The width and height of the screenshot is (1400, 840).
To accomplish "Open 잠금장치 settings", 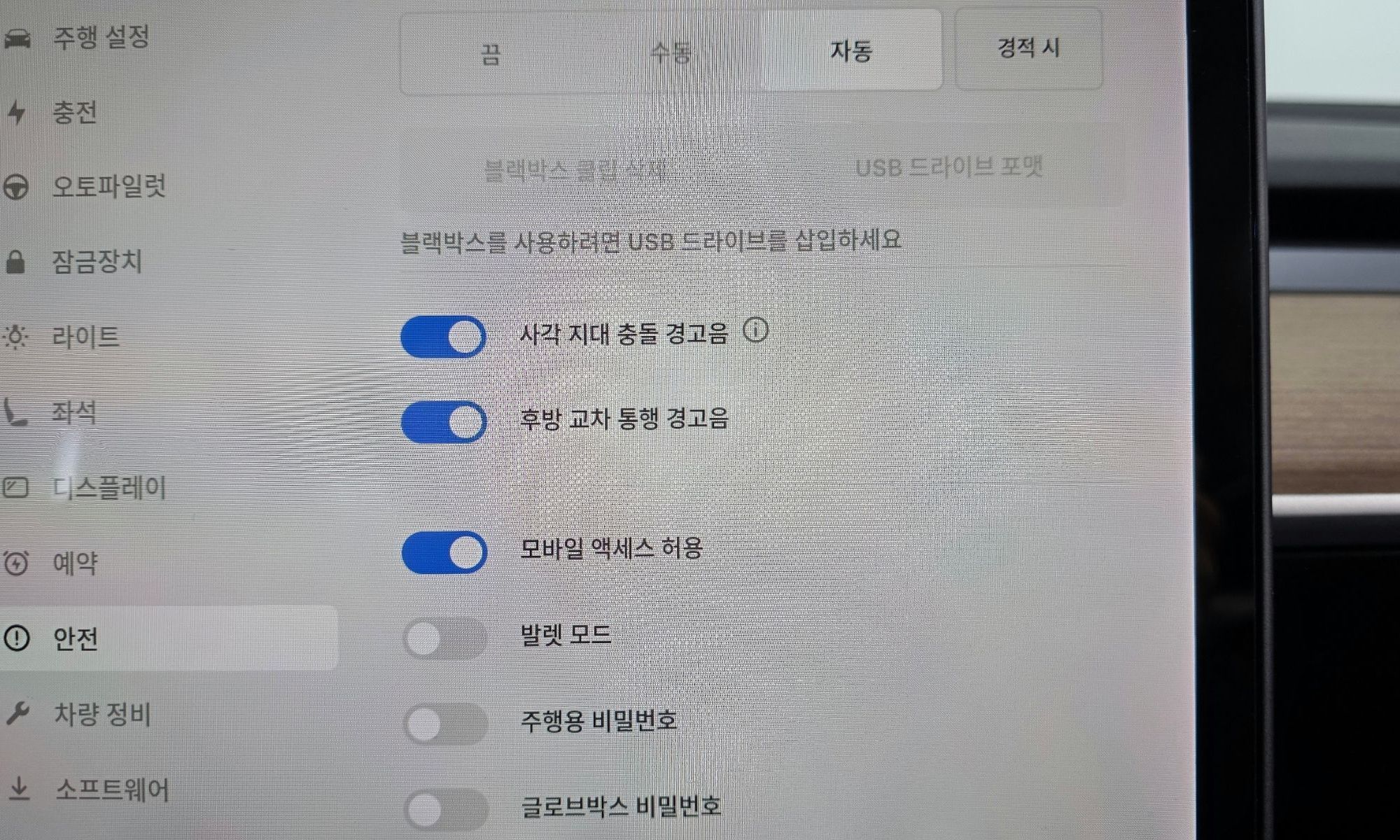I will (96, 262).
